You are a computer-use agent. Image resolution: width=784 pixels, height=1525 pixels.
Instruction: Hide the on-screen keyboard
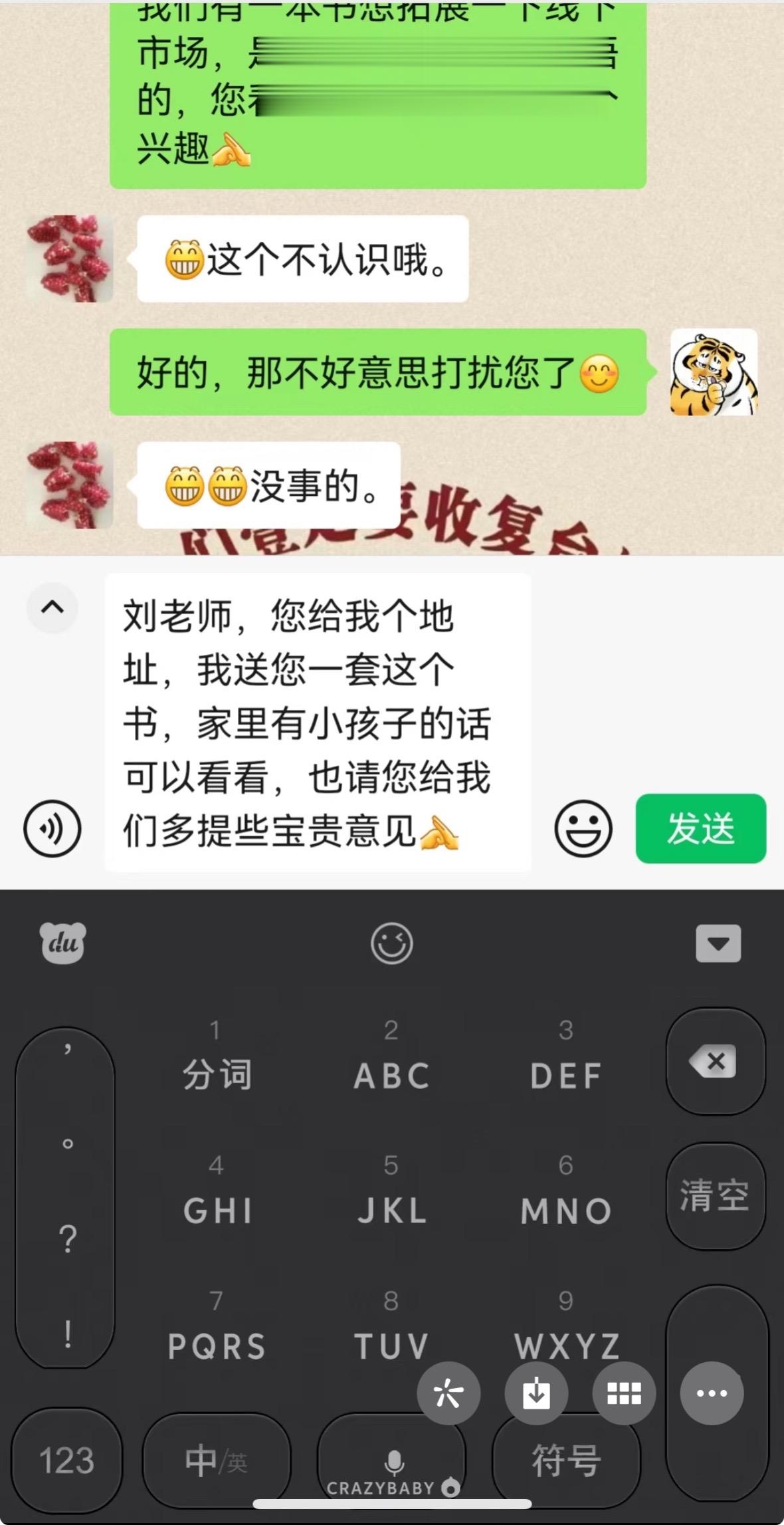(718, 943)
